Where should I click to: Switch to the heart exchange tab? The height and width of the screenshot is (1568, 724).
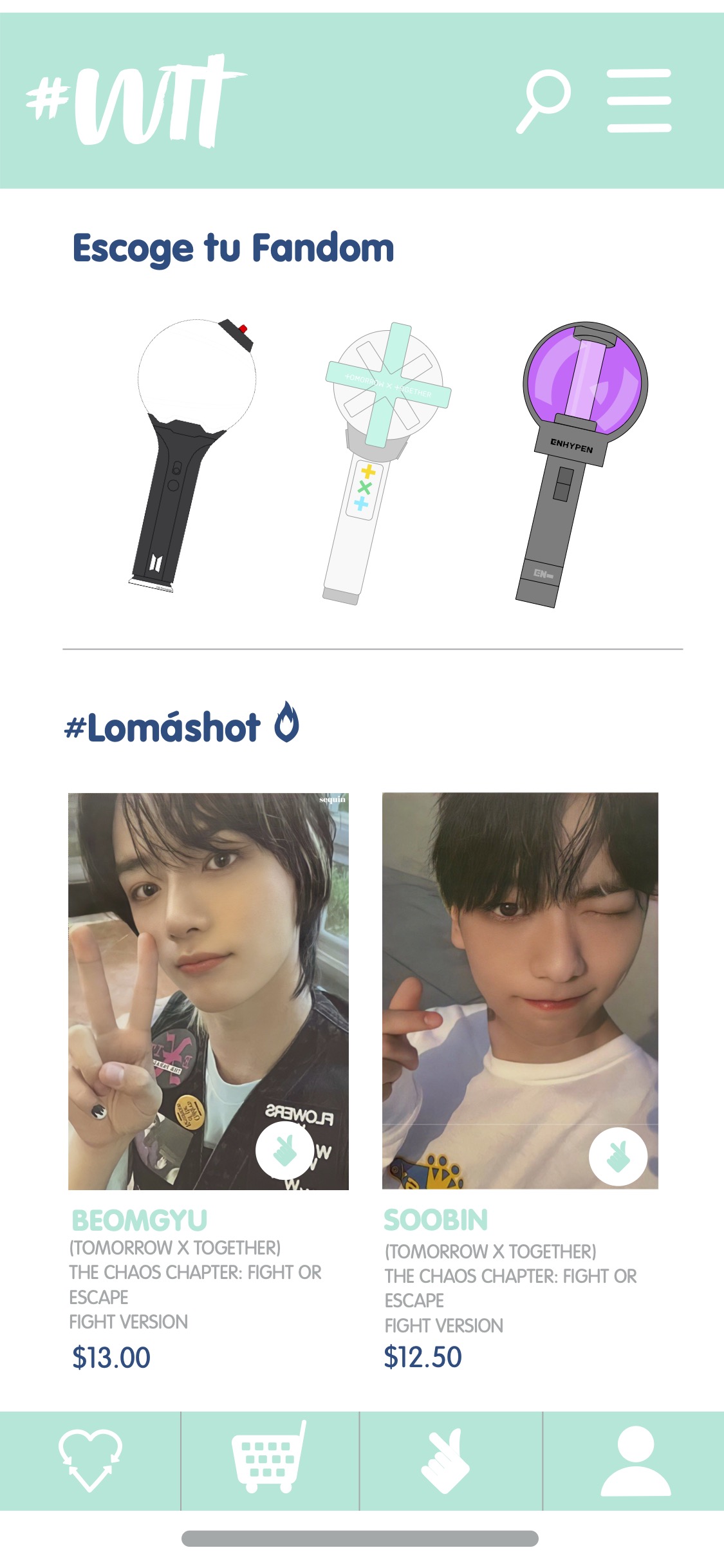(x=90, y=1460)
